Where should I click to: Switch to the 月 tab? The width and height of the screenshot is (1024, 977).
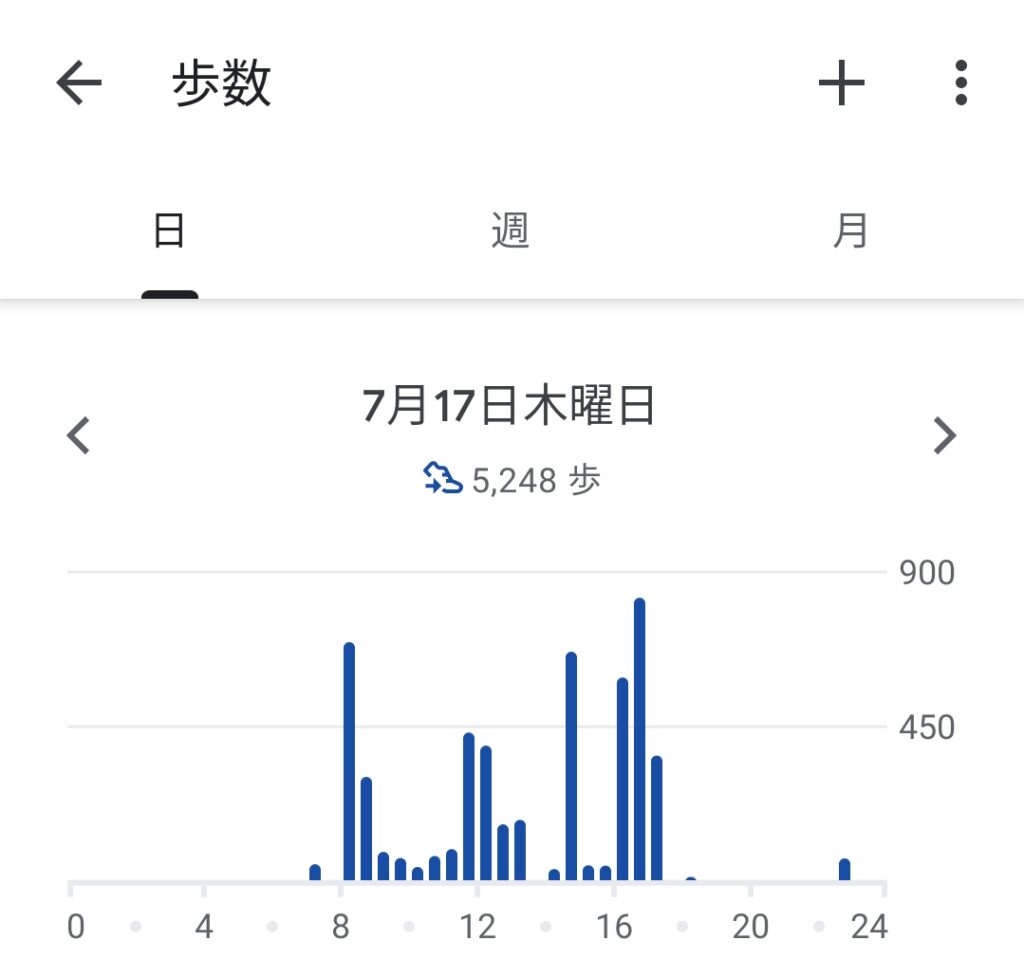(851, 232)
